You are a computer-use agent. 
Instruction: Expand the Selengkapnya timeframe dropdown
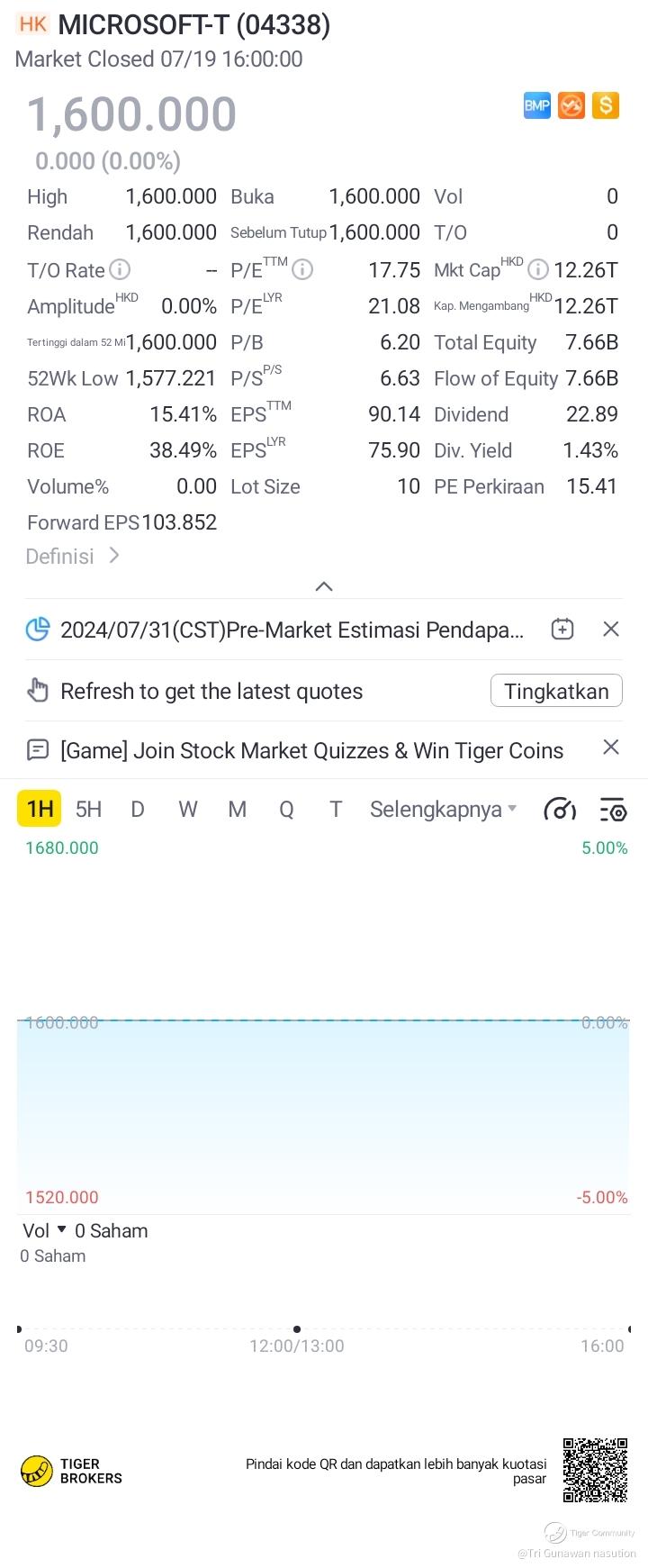tap(444, 809)
